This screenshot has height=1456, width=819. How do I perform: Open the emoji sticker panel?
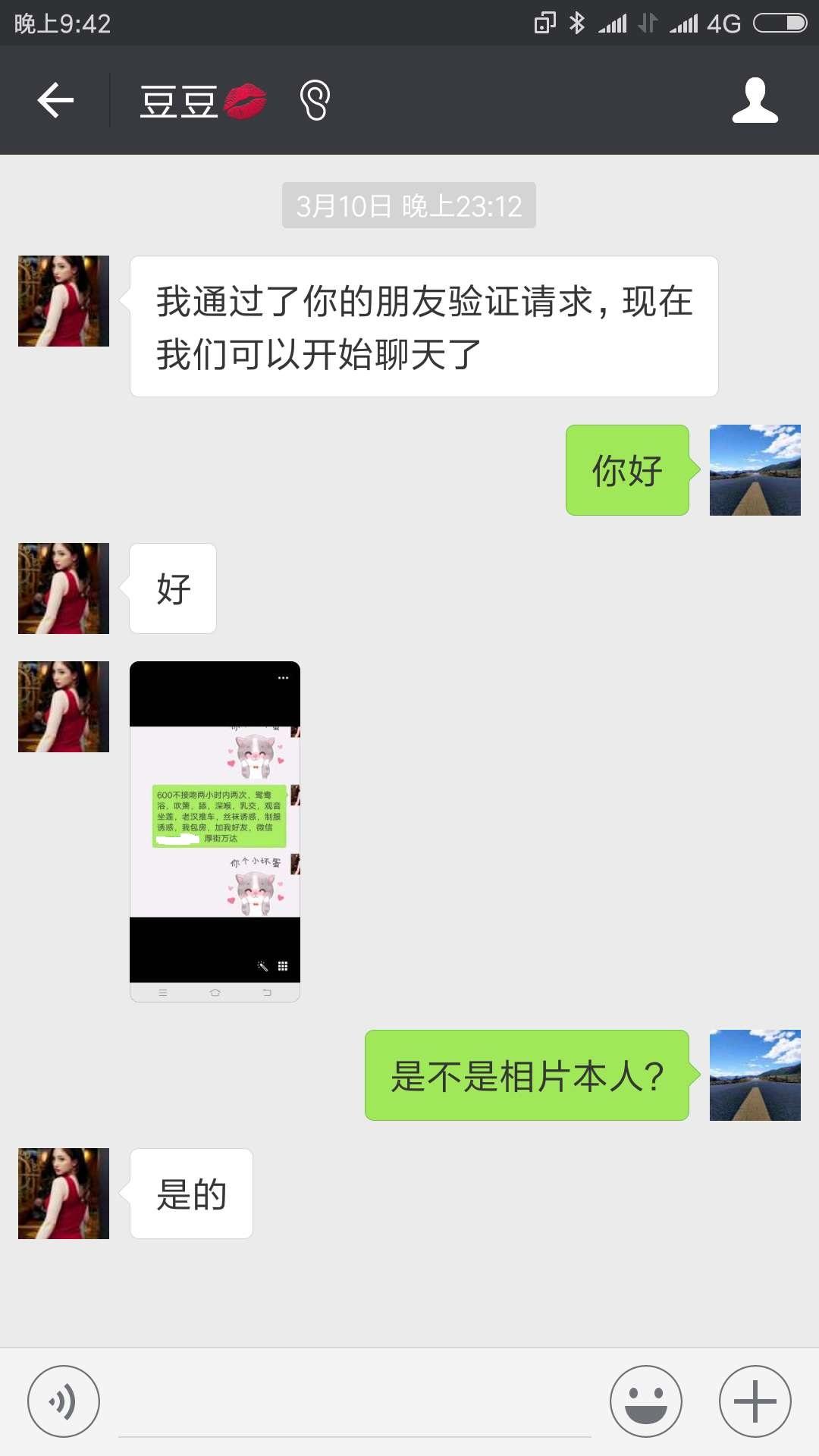coord(645,1401)
